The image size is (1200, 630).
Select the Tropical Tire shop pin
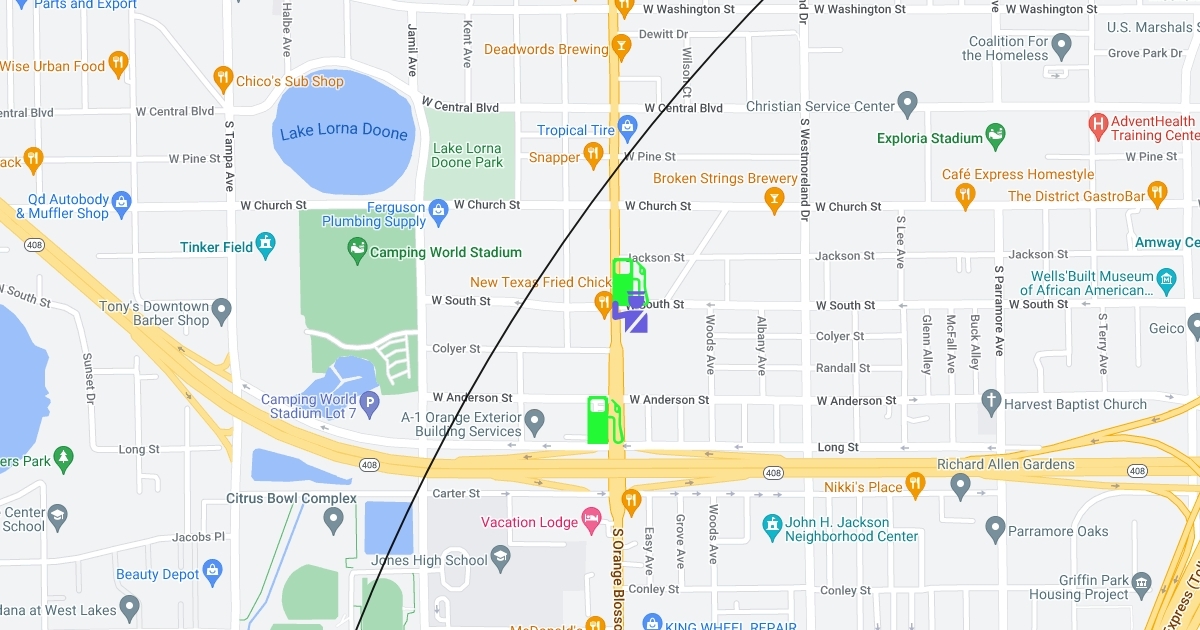click(628, 127)
